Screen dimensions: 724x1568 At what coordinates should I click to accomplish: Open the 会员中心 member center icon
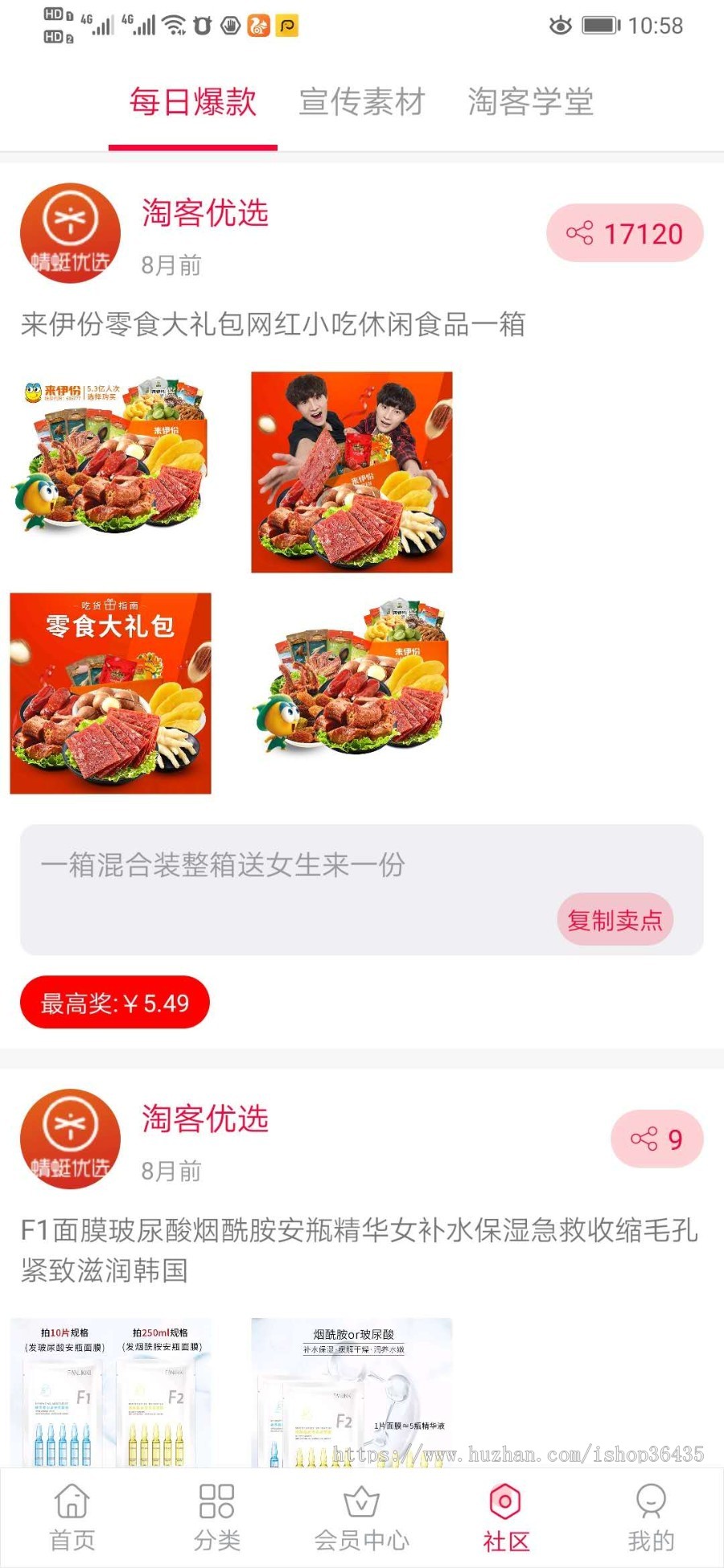[x=360, y=1516]
